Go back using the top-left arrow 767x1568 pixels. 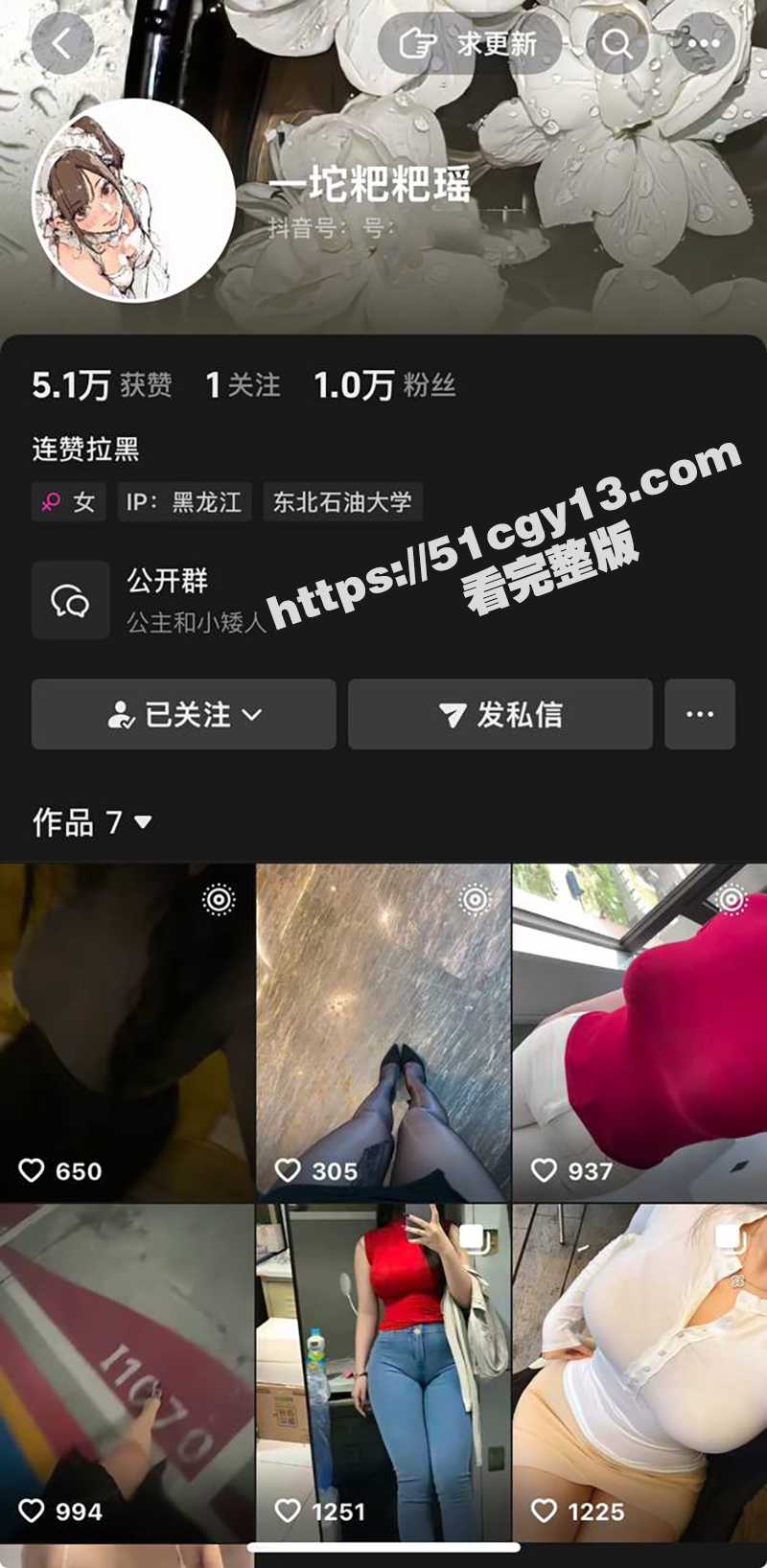(62, 43)
